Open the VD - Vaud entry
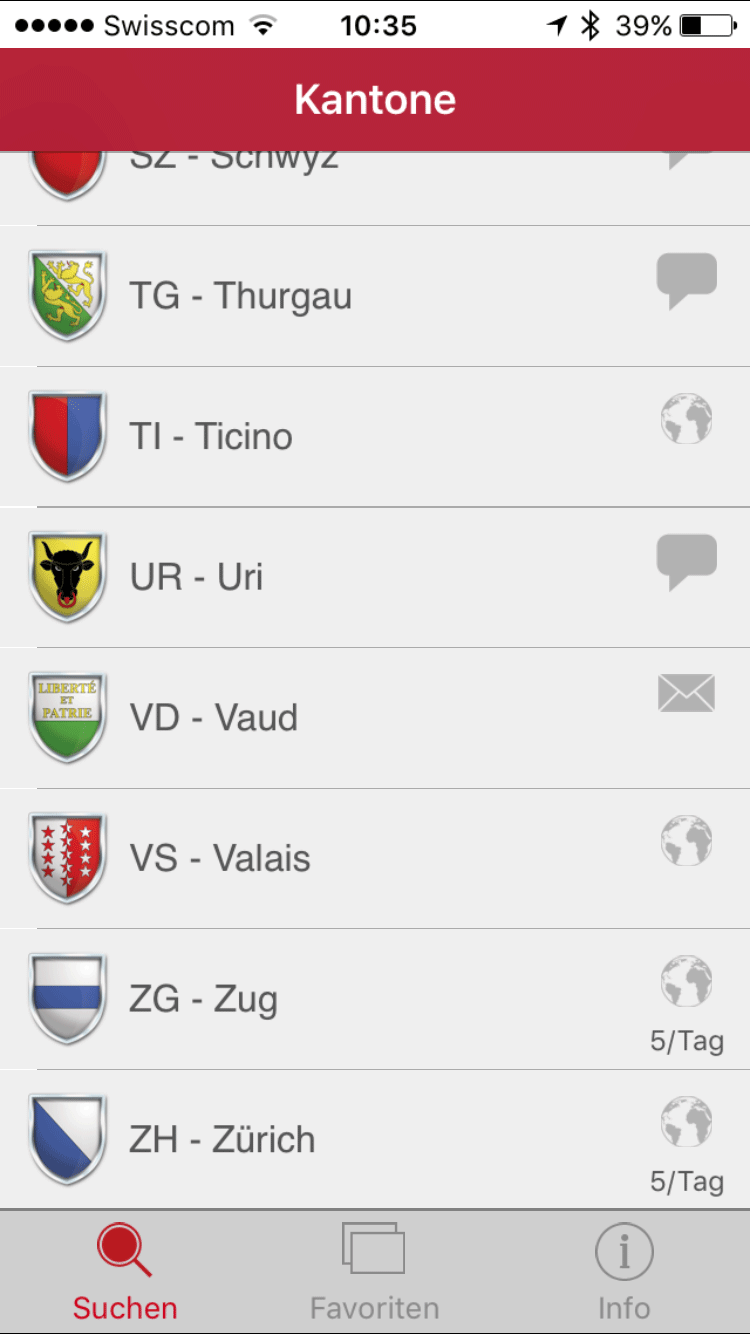 click(300, 717)
